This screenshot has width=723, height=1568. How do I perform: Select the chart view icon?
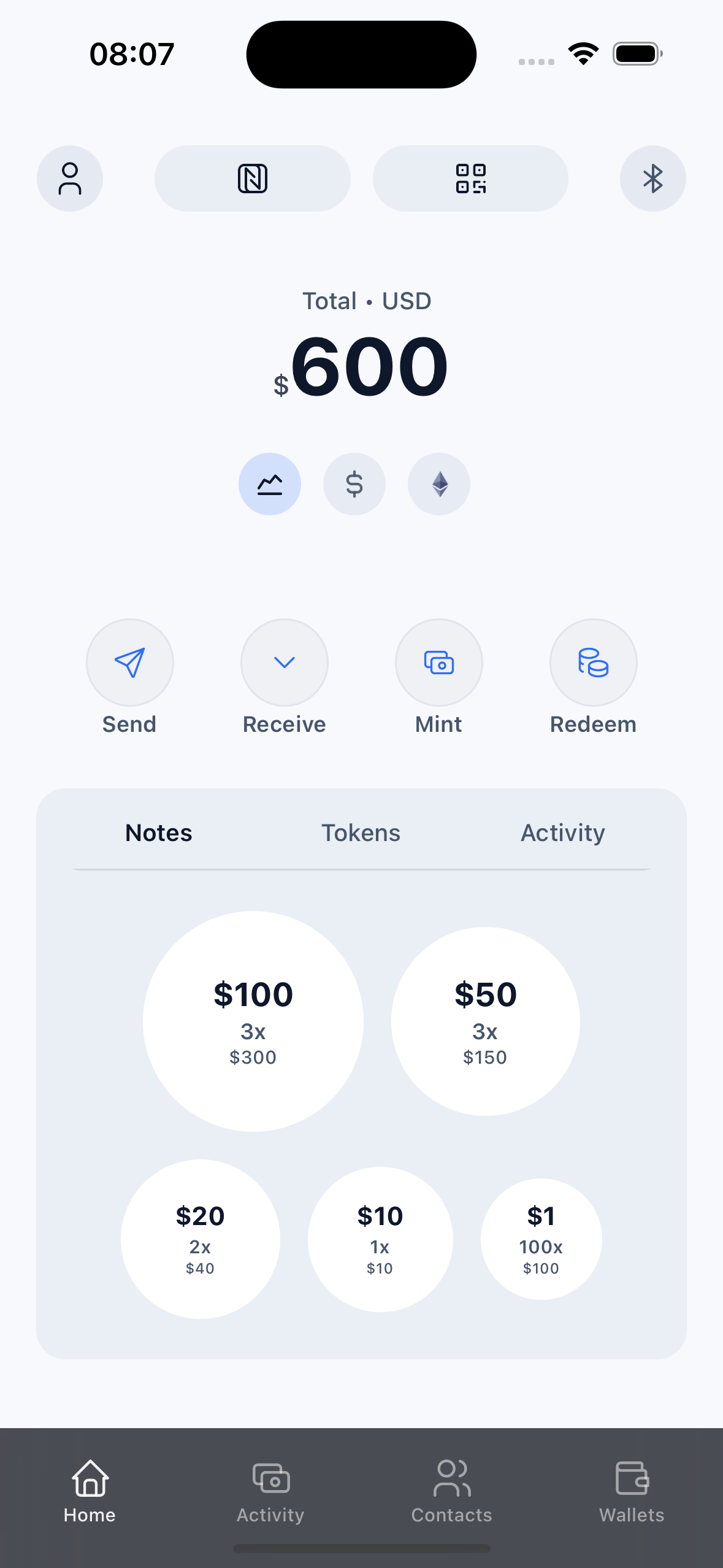(x=270, y=484)
